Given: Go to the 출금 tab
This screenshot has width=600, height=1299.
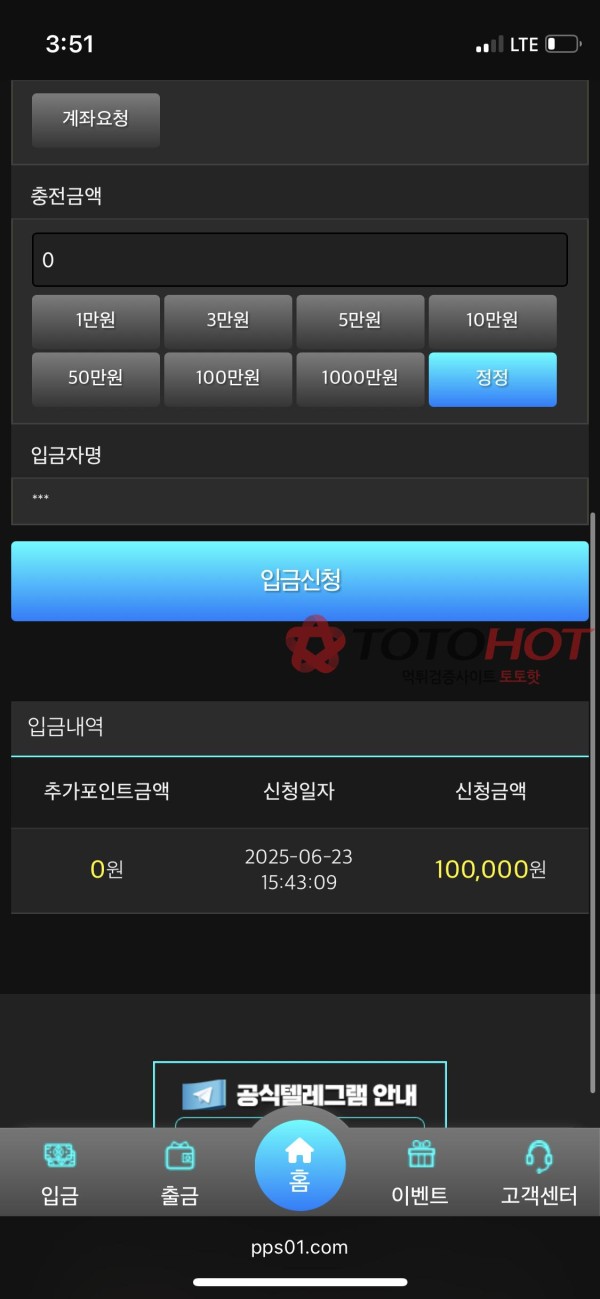Looking at the screenshot, I should 180,1174.
